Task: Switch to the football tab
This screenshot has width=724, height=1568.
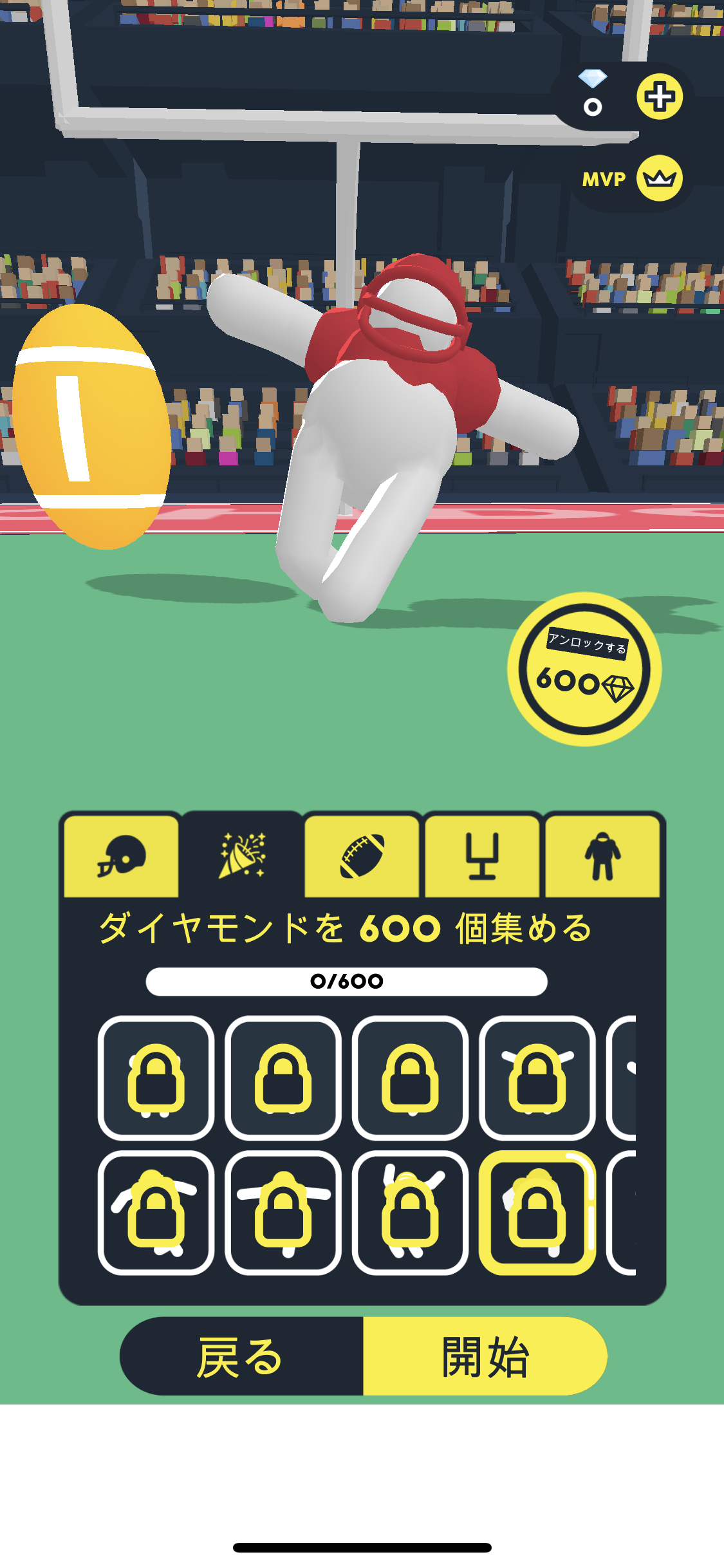Action: point(362,856)
